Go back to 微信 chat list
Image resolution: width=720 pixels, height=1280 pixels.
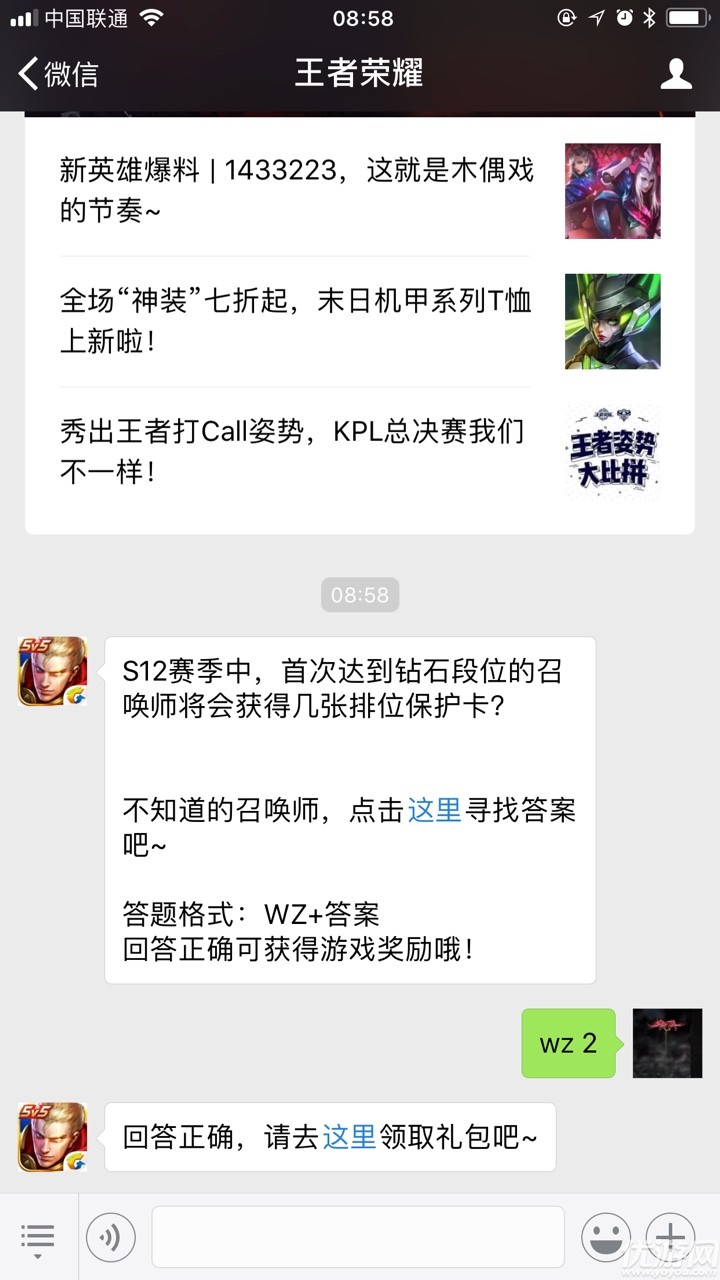[60, 73]
